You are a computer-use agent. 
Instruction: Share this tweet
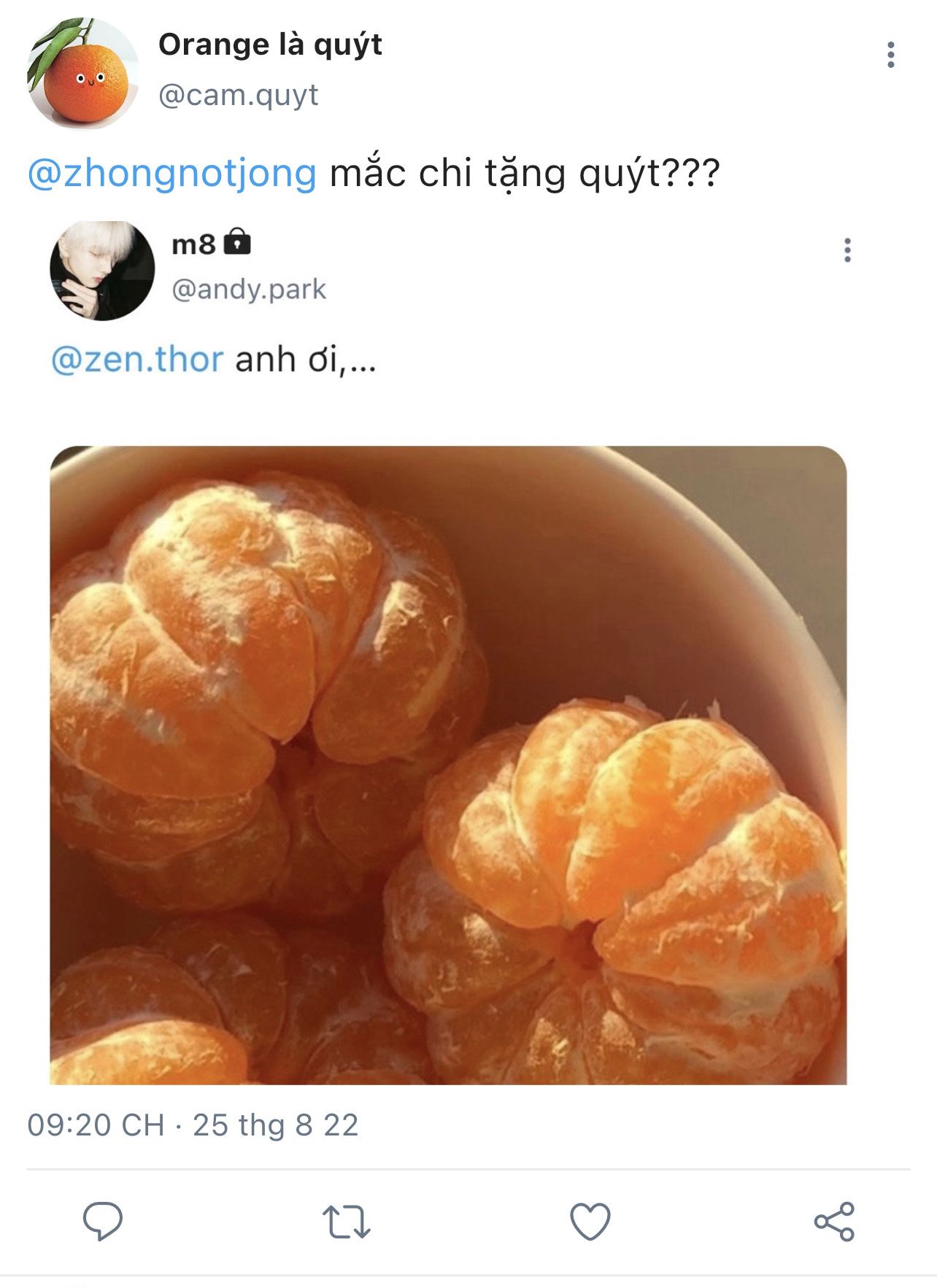(x=834, y=1221)
